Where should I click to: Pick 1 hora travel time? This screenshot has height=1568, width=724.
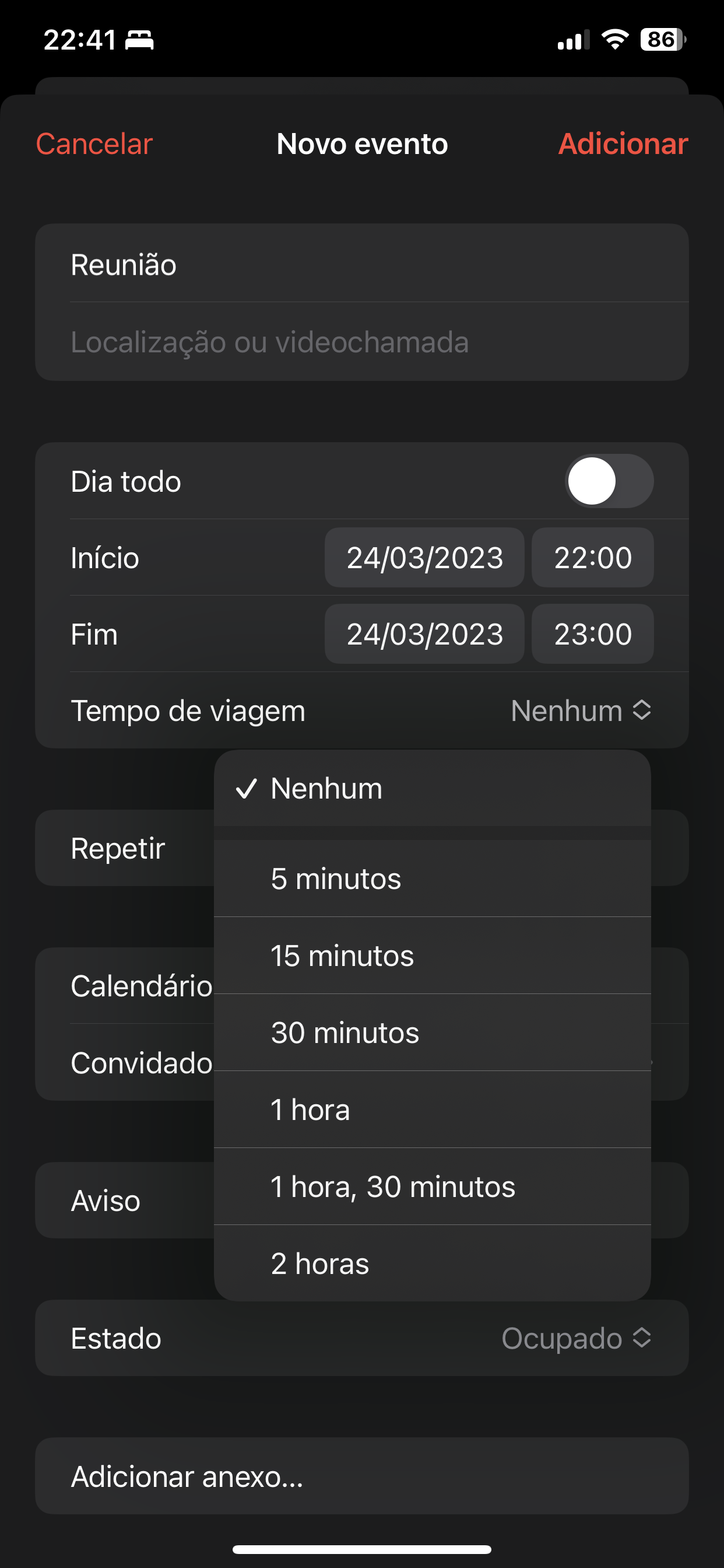(432, 1109)
